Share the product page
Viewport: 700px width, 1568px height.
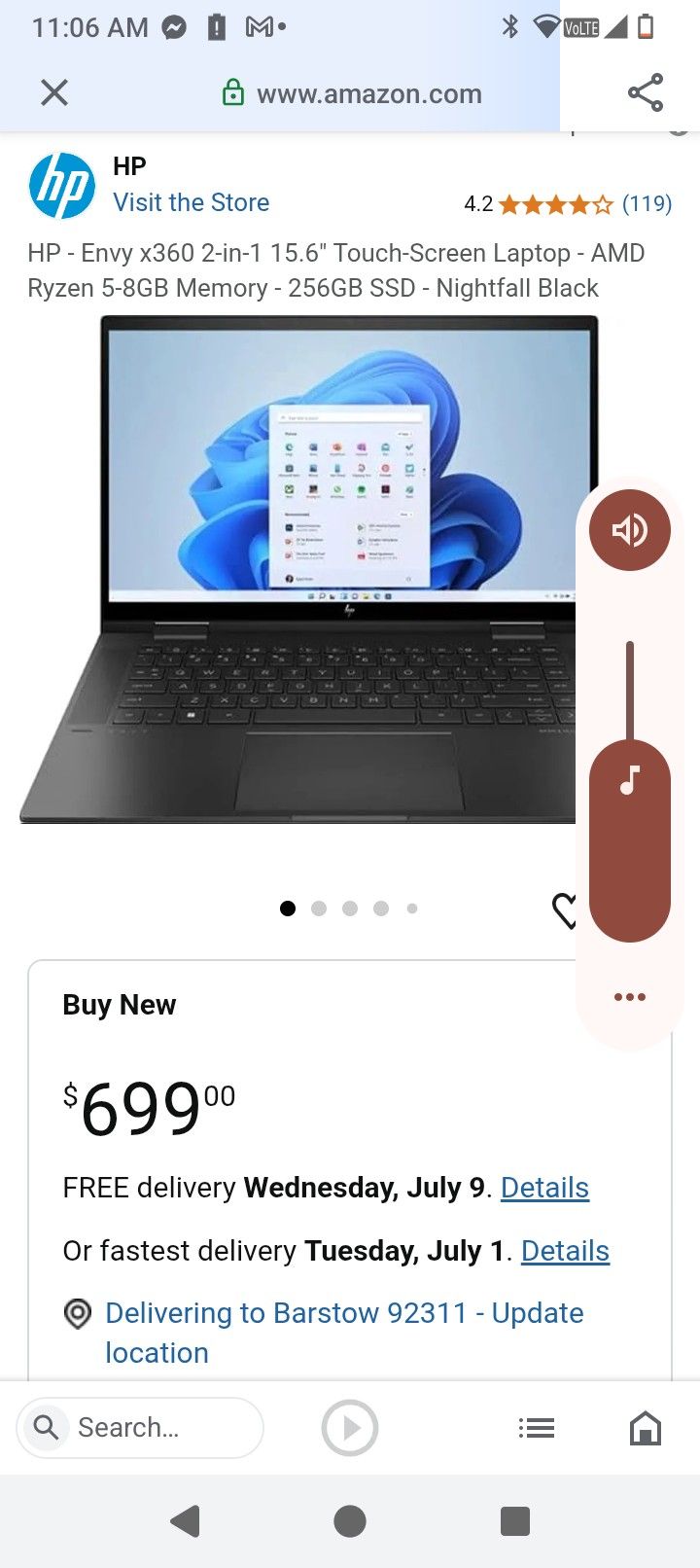click(646, 92)
